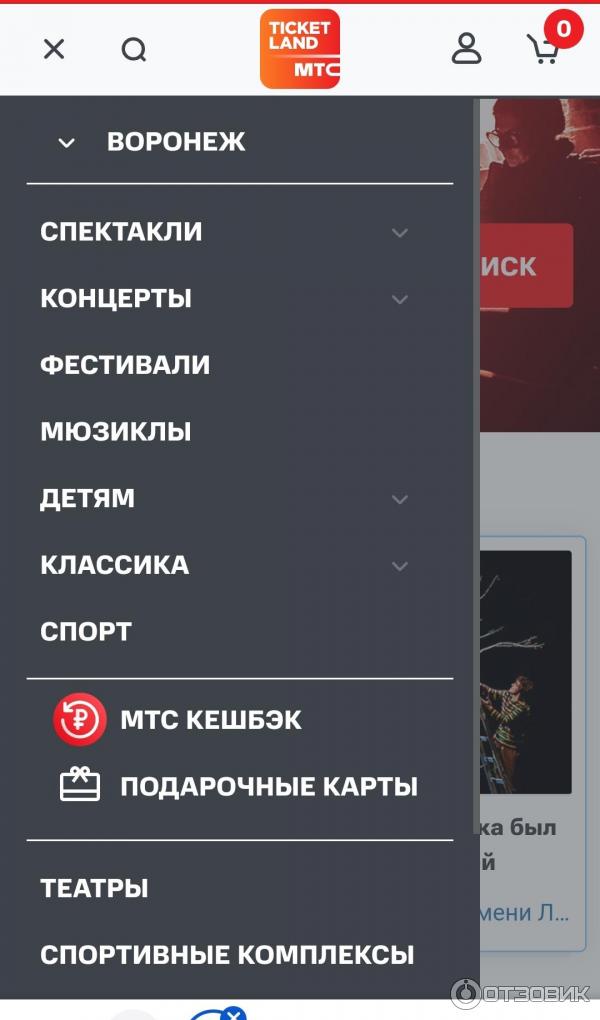This screenshot has height=1020, width=600.
Task: Open МТС Кешбэк
Action: point(210,720)
